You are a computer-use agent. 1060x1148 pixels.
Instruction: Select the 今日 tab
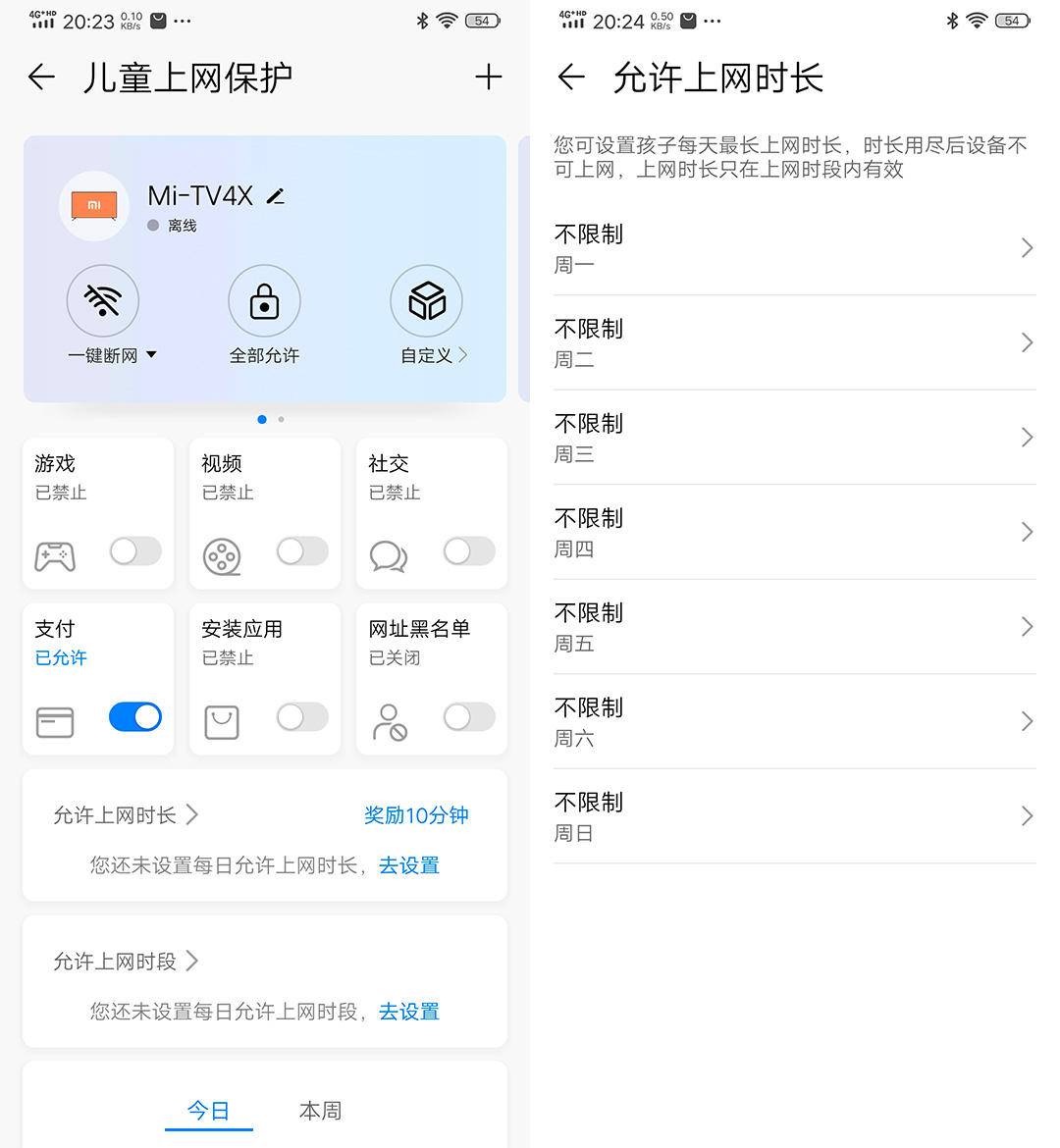209,1110
